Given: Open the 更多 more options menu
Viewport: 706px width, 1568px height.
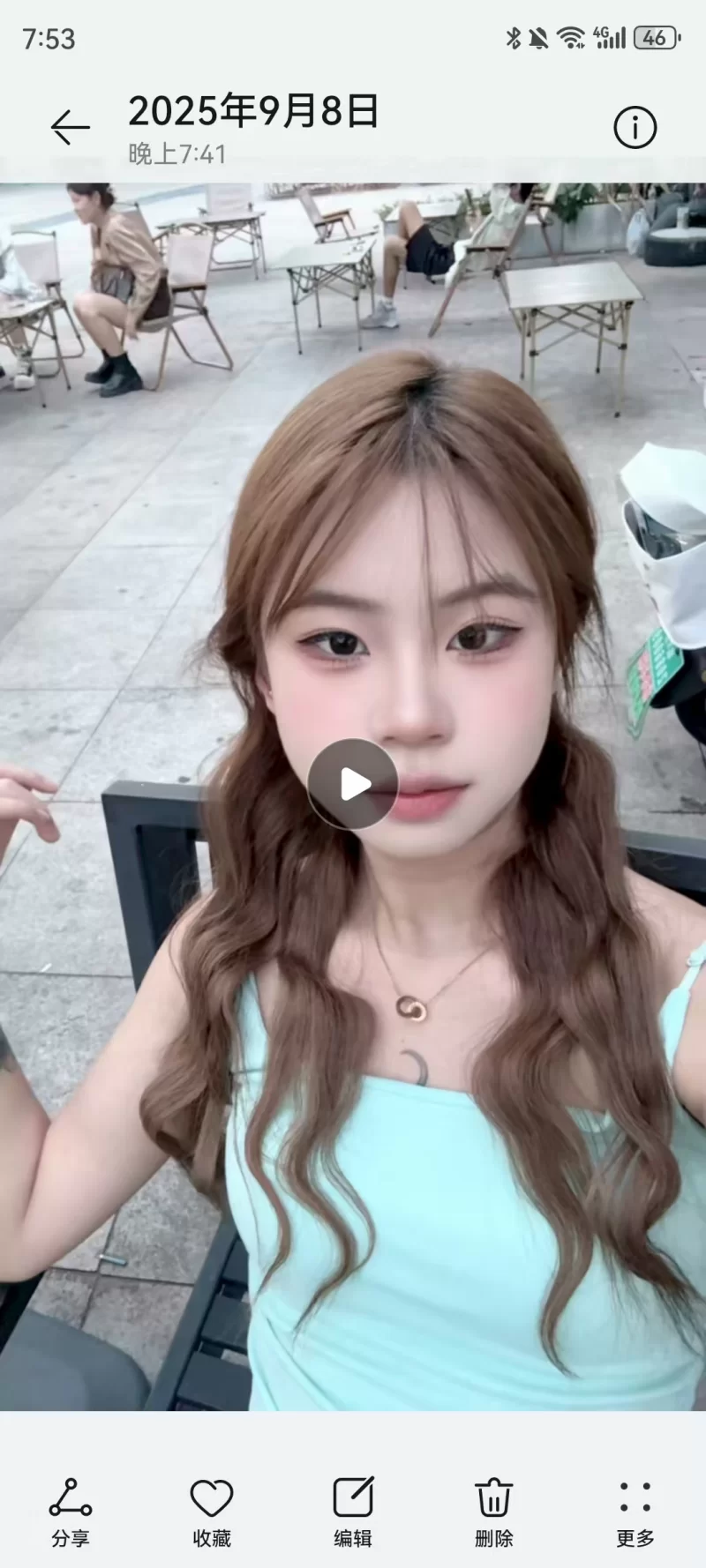Looking at the screenshot, I should click(x=635, y=1512).
